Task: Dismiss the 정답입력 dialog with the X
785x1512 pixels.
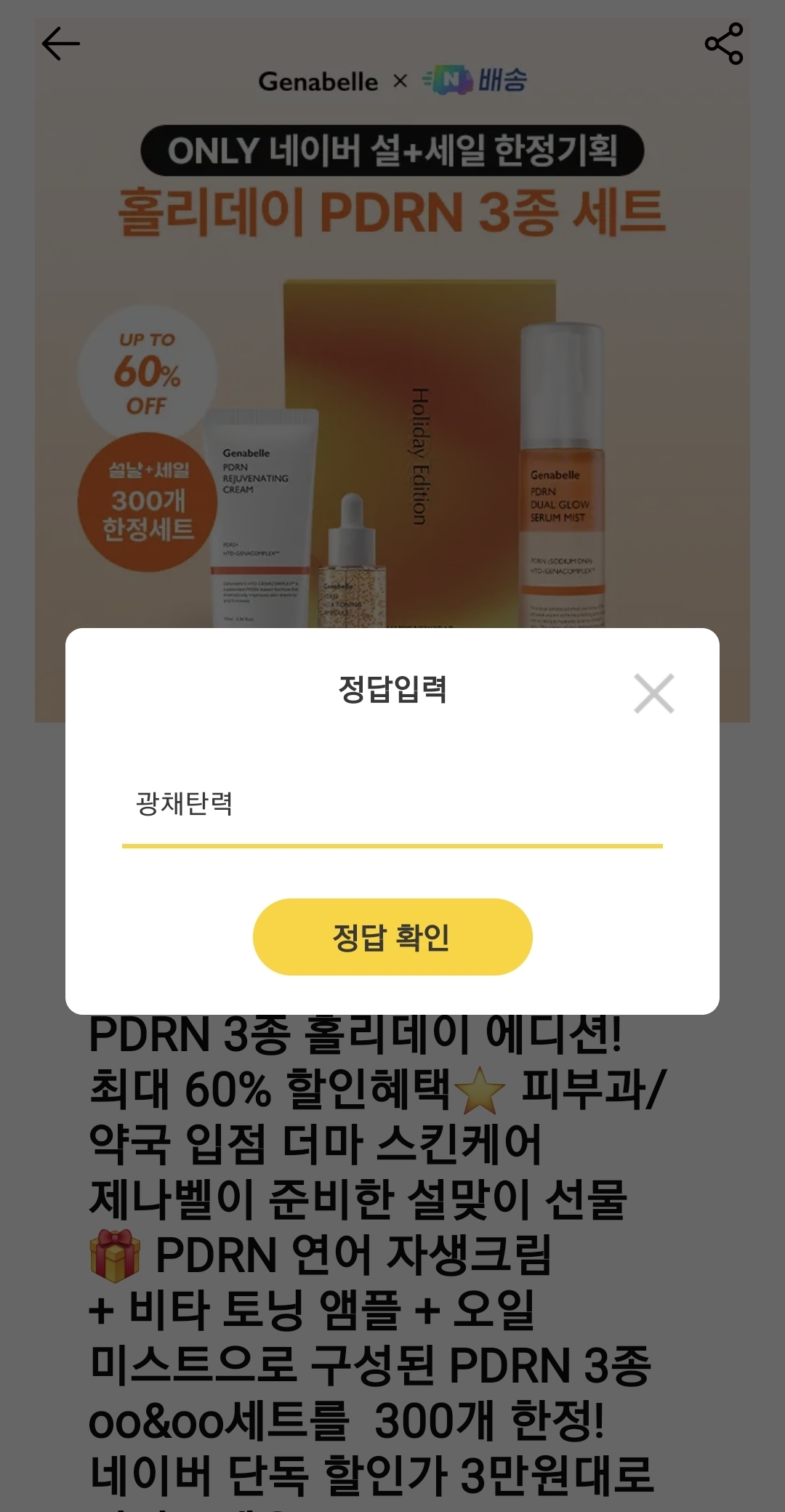Action: coord(653,694)
